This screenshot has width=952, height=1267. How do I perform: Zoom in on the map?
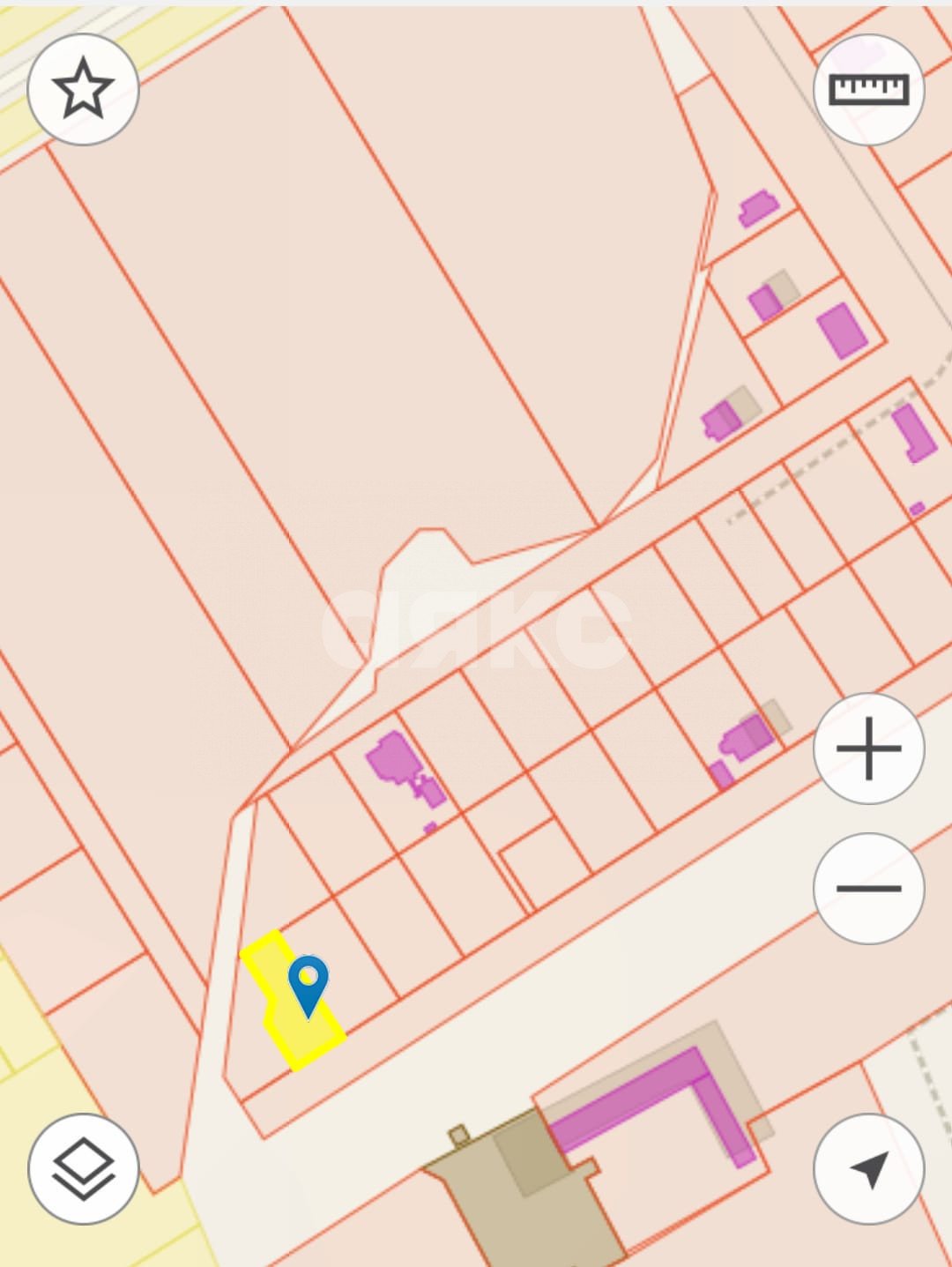[868, 749]
